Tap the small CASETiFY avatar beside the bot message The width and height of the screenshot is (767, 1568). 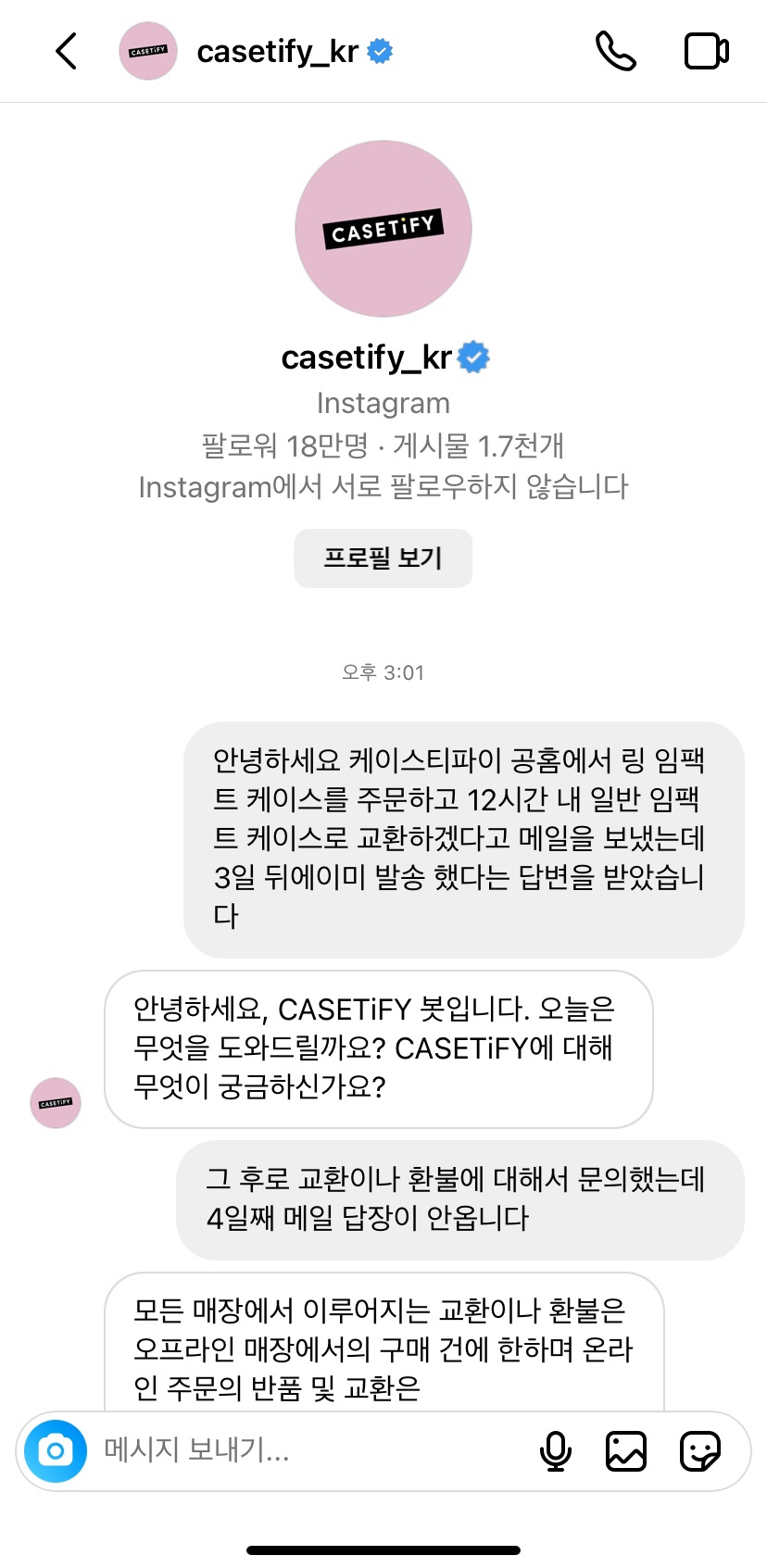(56, 1102)
